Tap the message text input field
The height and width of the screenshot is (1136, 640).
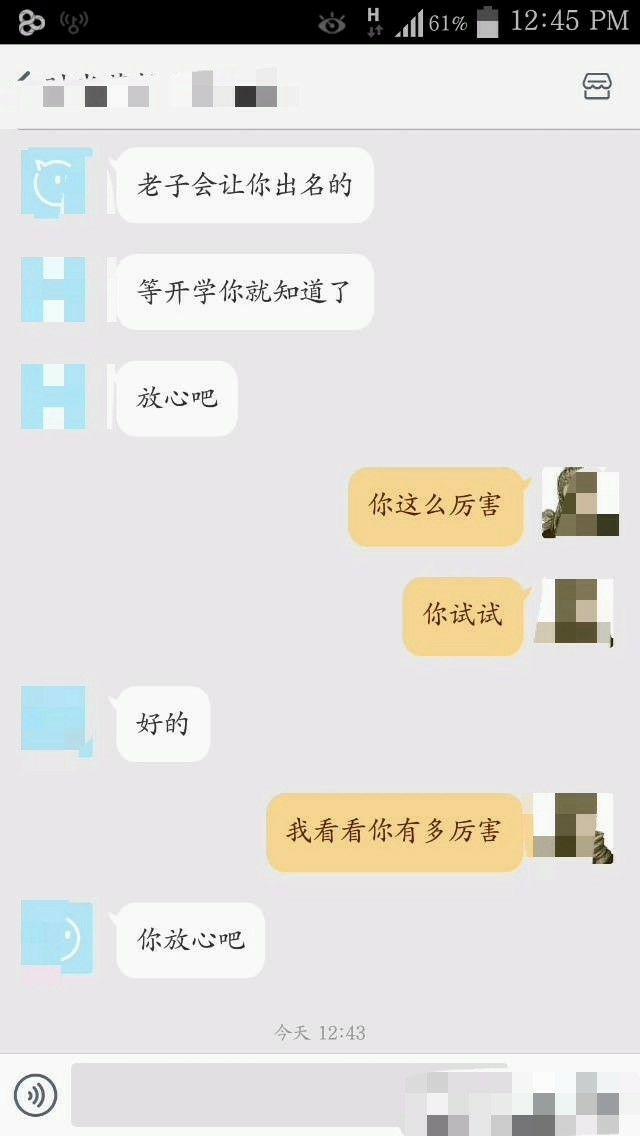pos(240,1096)
